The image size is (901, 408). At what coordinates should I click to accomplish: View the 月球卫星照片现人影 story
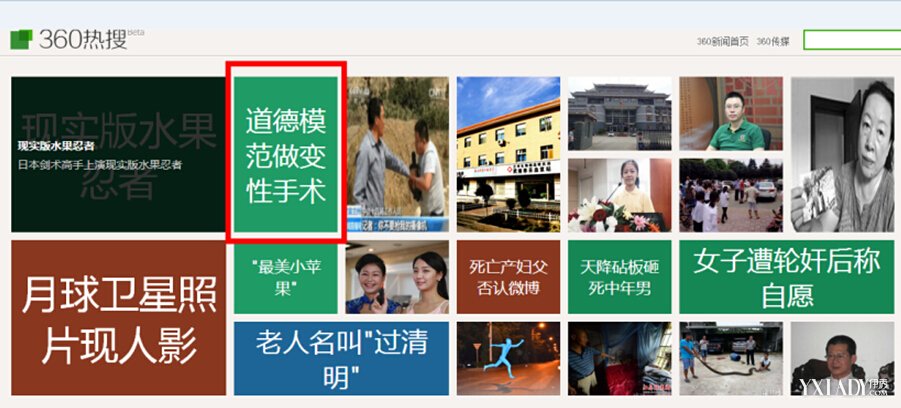[x=118, y=317]
